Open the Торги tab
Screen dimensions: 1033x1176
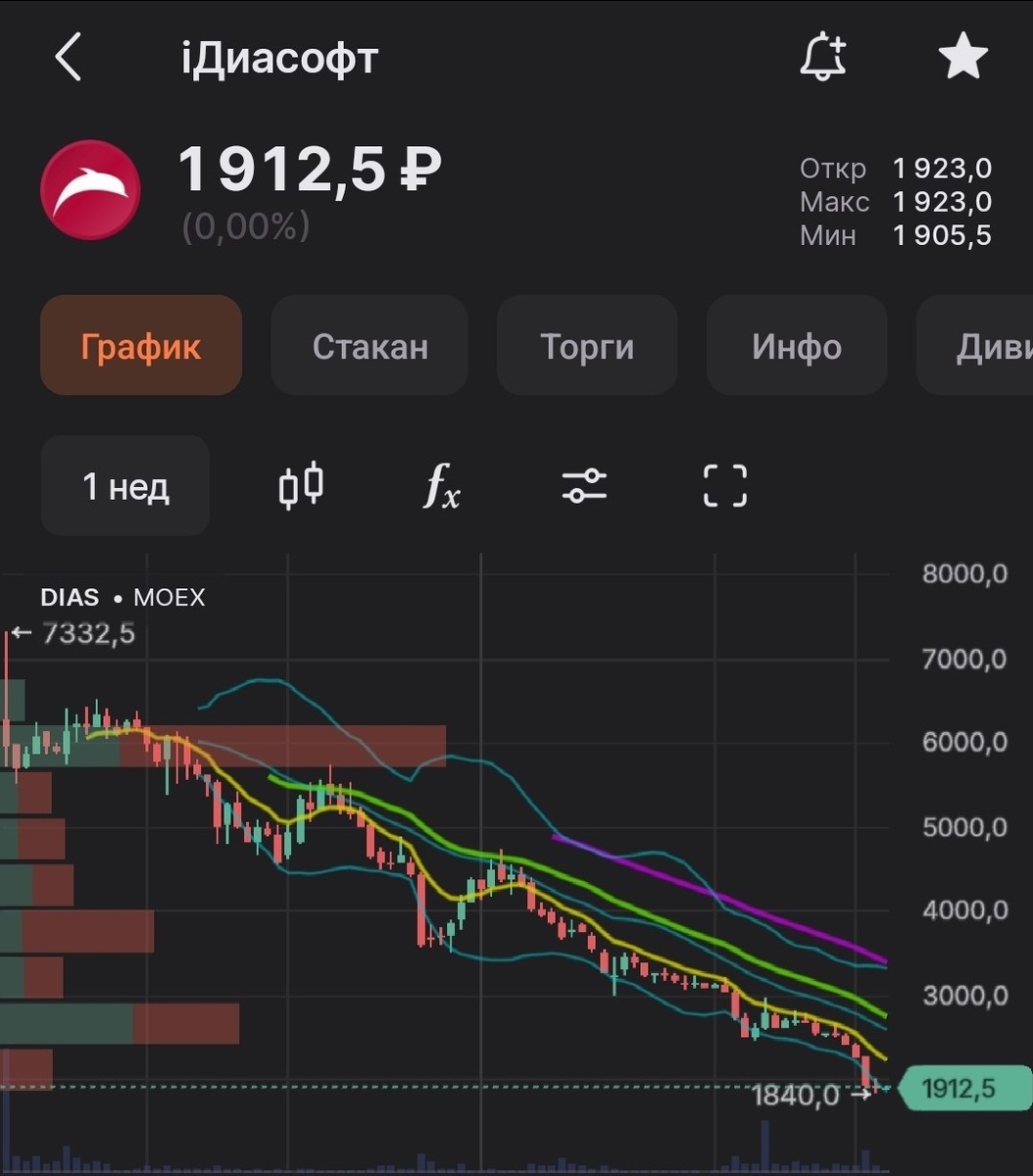click(587, 347)
